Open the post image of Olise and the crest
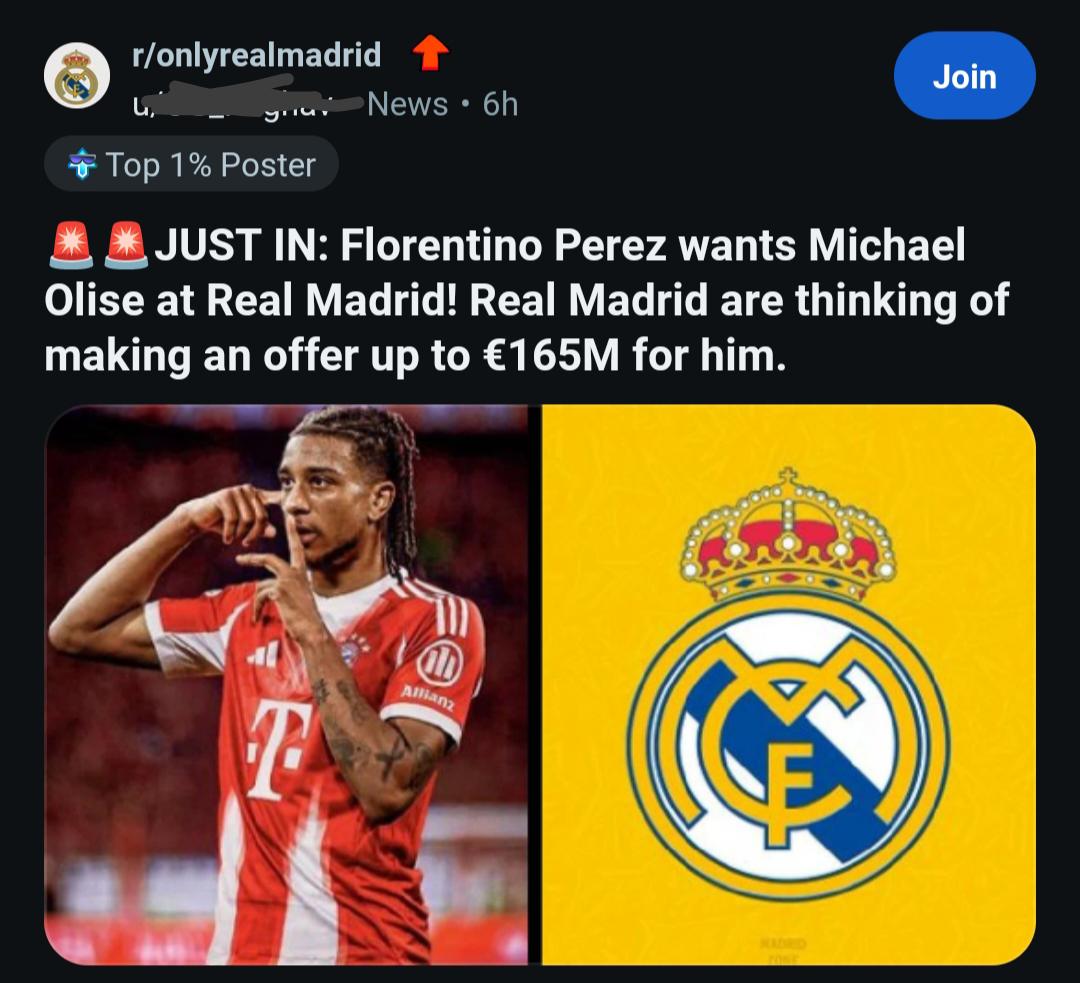The height and width of the screenshot is (983, 1080). tap(540, 684)
